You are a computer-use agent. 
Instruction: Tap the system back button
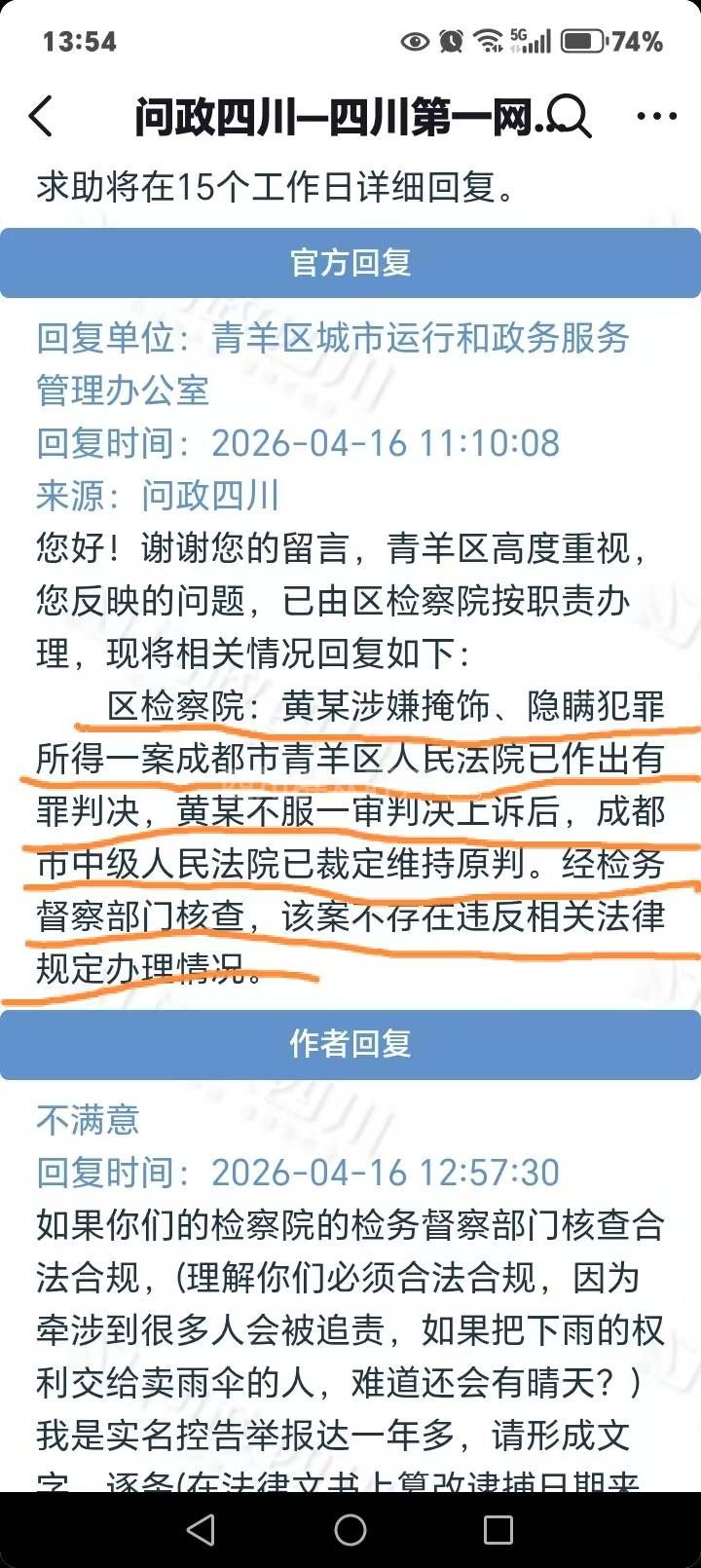point(201,1530)
